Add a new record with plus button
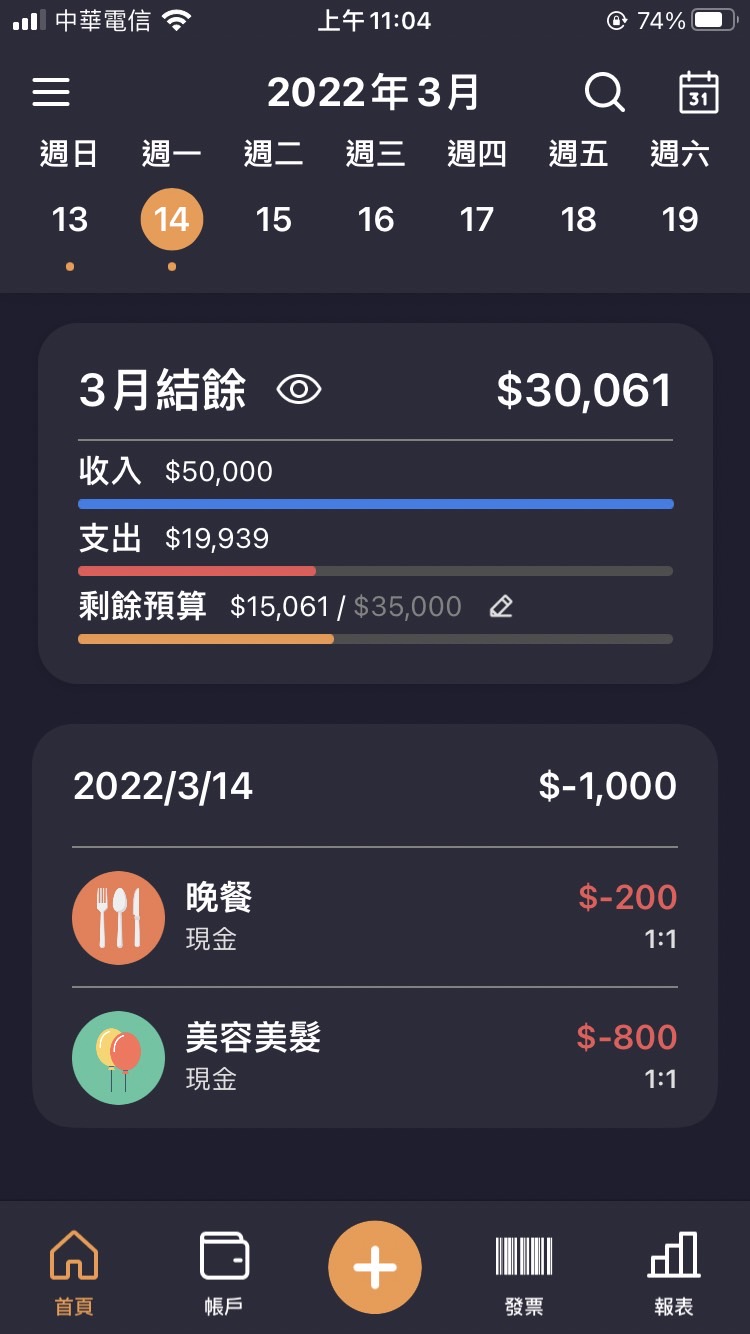Viewport: 750px width, 1334px height. [375, 1267]
